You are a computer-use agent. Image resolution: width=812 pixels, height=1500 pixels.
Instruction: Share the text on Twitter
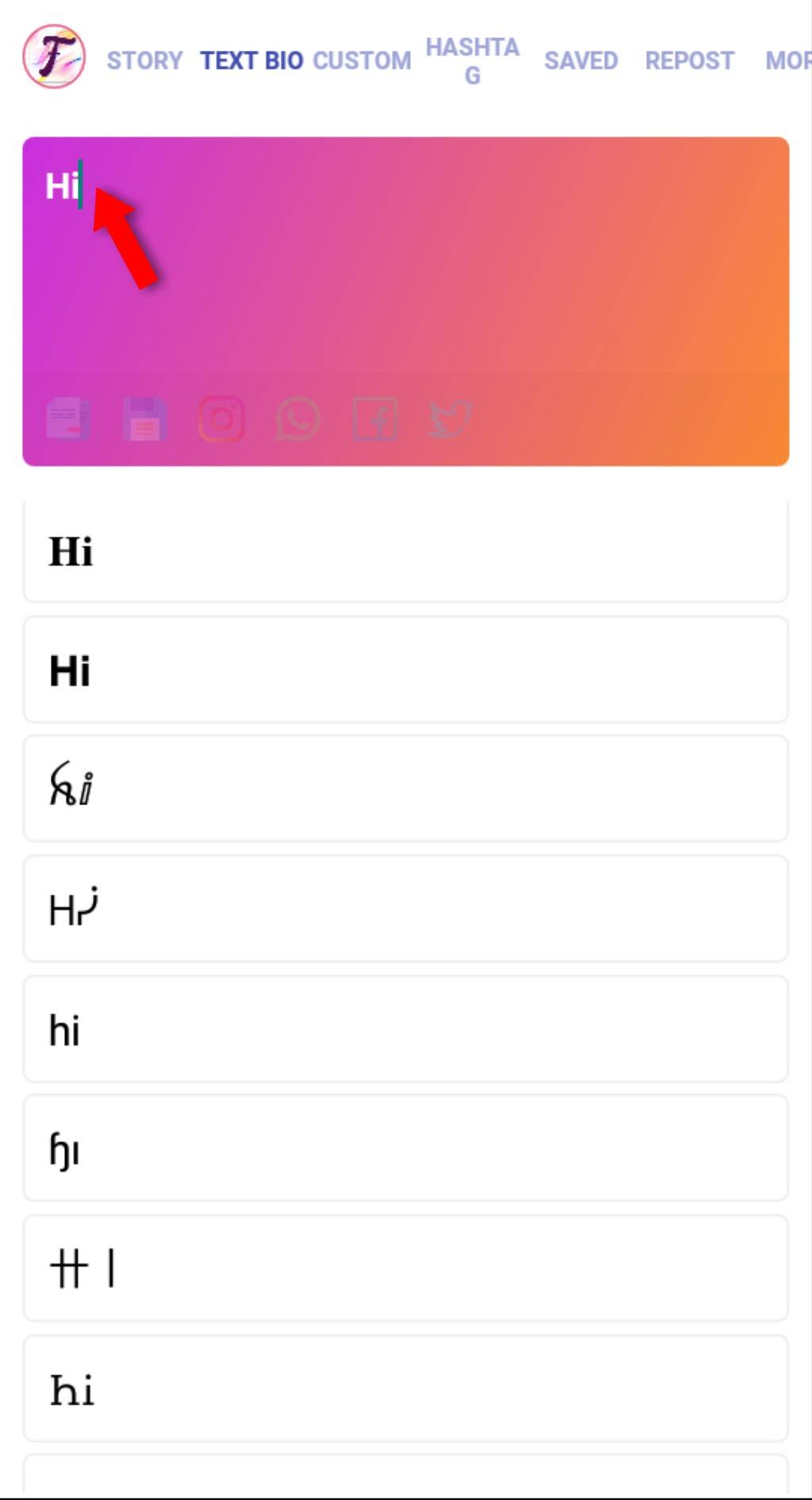point(450,418)
